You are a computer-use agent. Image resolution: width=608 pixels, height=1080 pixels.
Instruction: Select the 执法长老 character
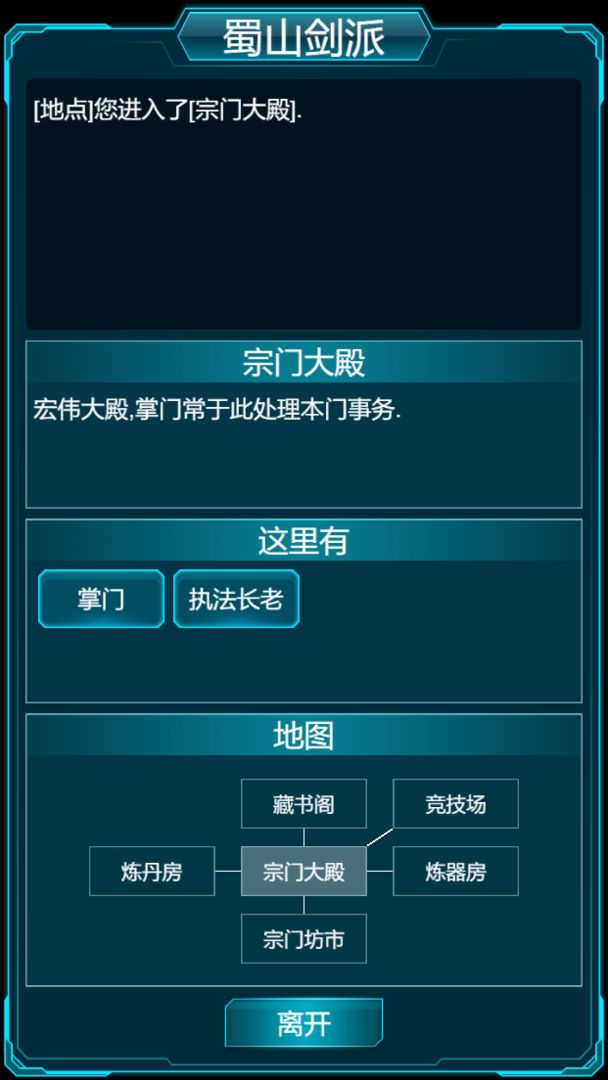[236, 599]
